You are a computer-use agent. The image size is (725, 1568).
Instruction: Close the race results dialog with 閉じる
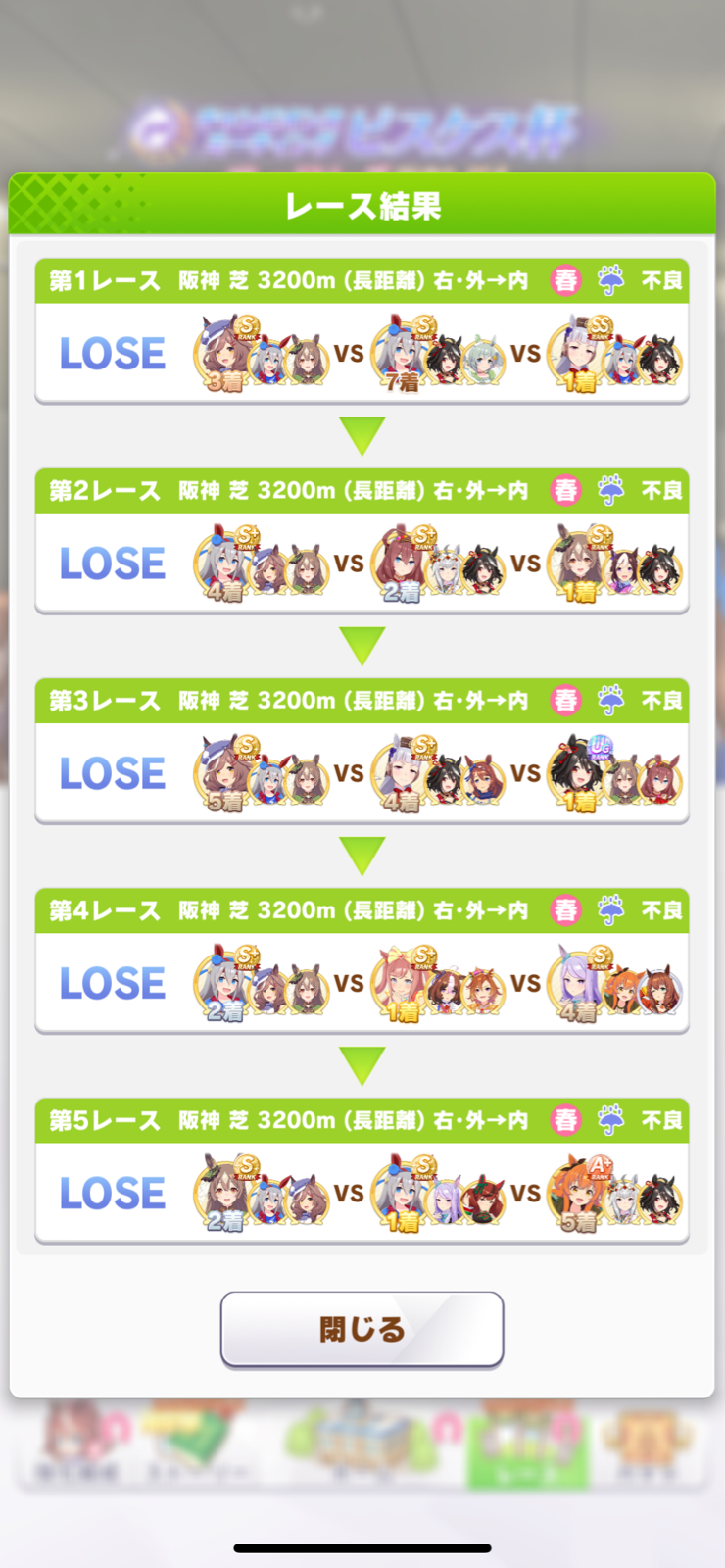tap(362, 1328)
